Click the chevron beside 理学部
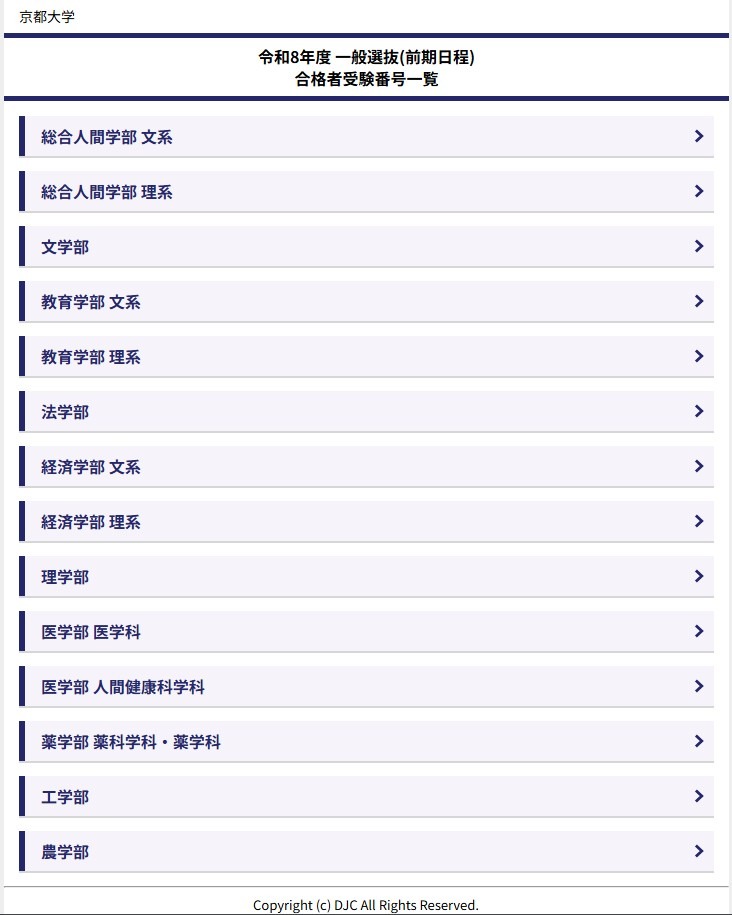Screen dimensions: 732x915 point(699,576)
